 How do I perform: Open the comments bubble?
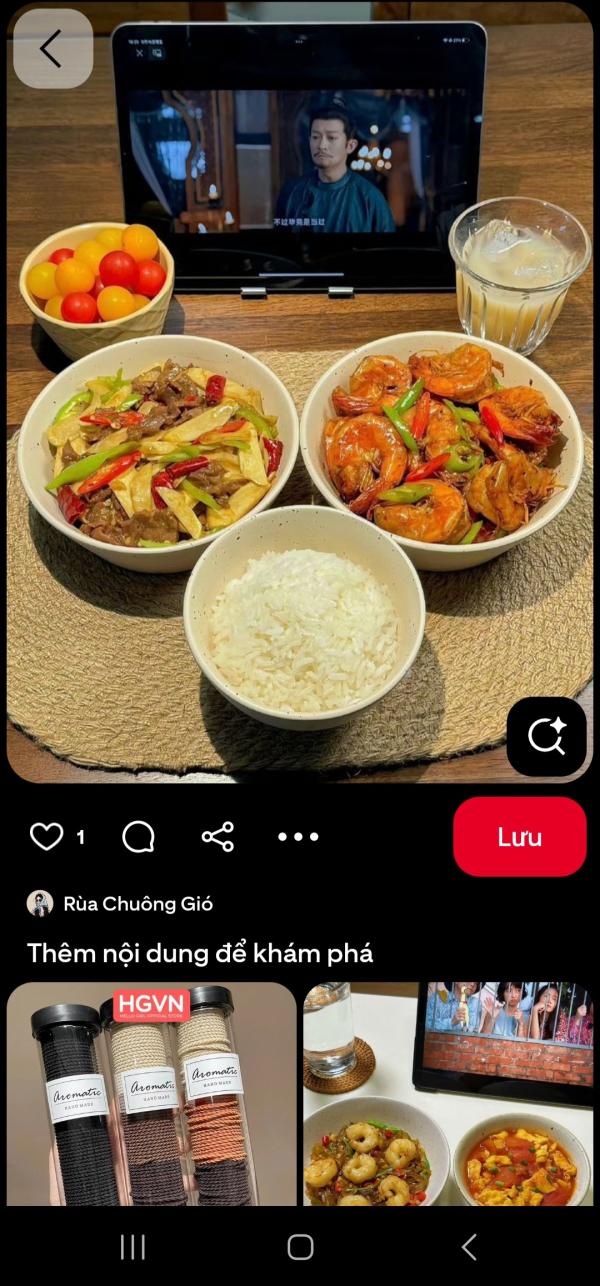(x=138, y=837)
